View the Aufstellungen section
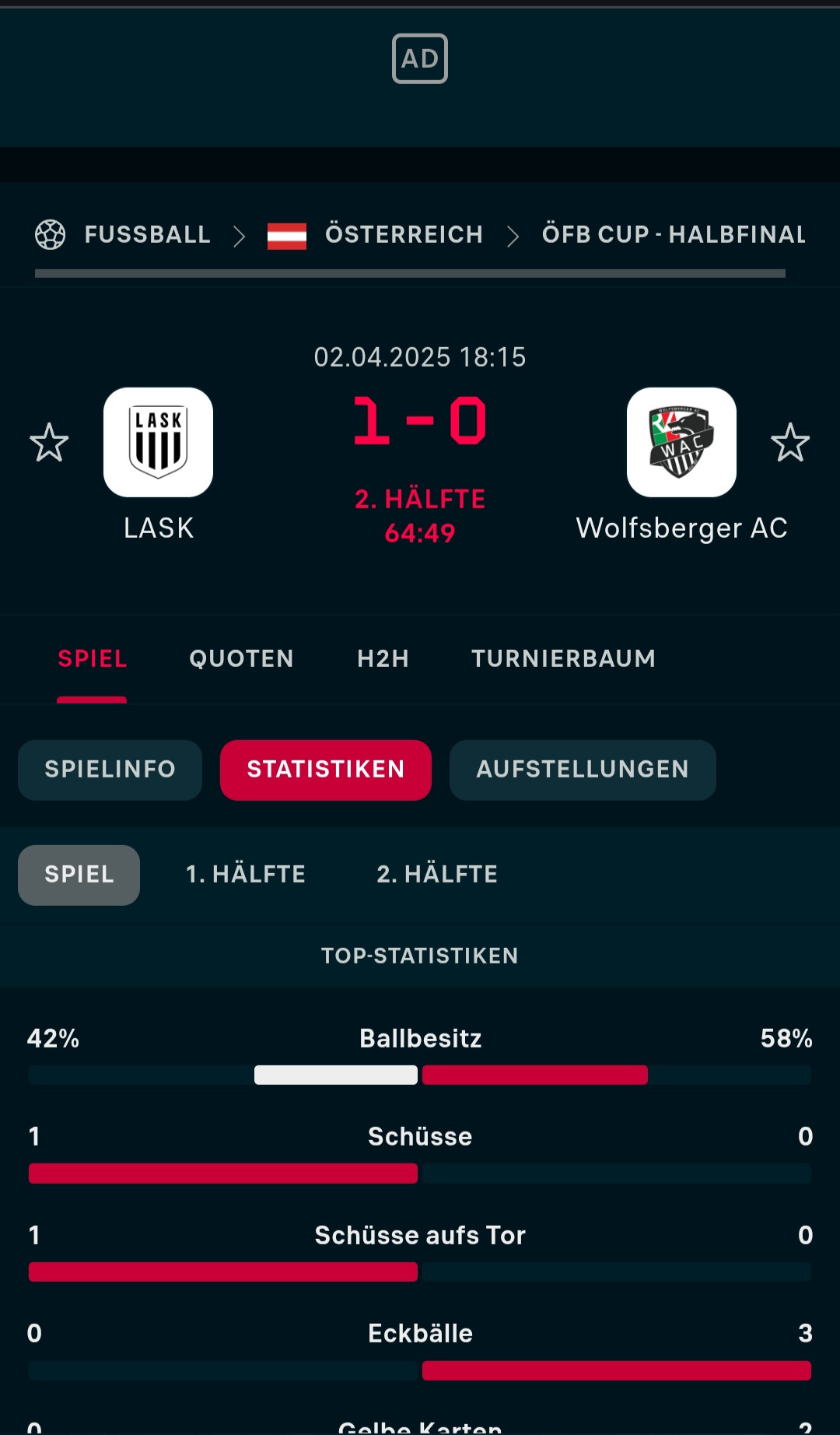The image size is (840, 1435). coord(582,770)
